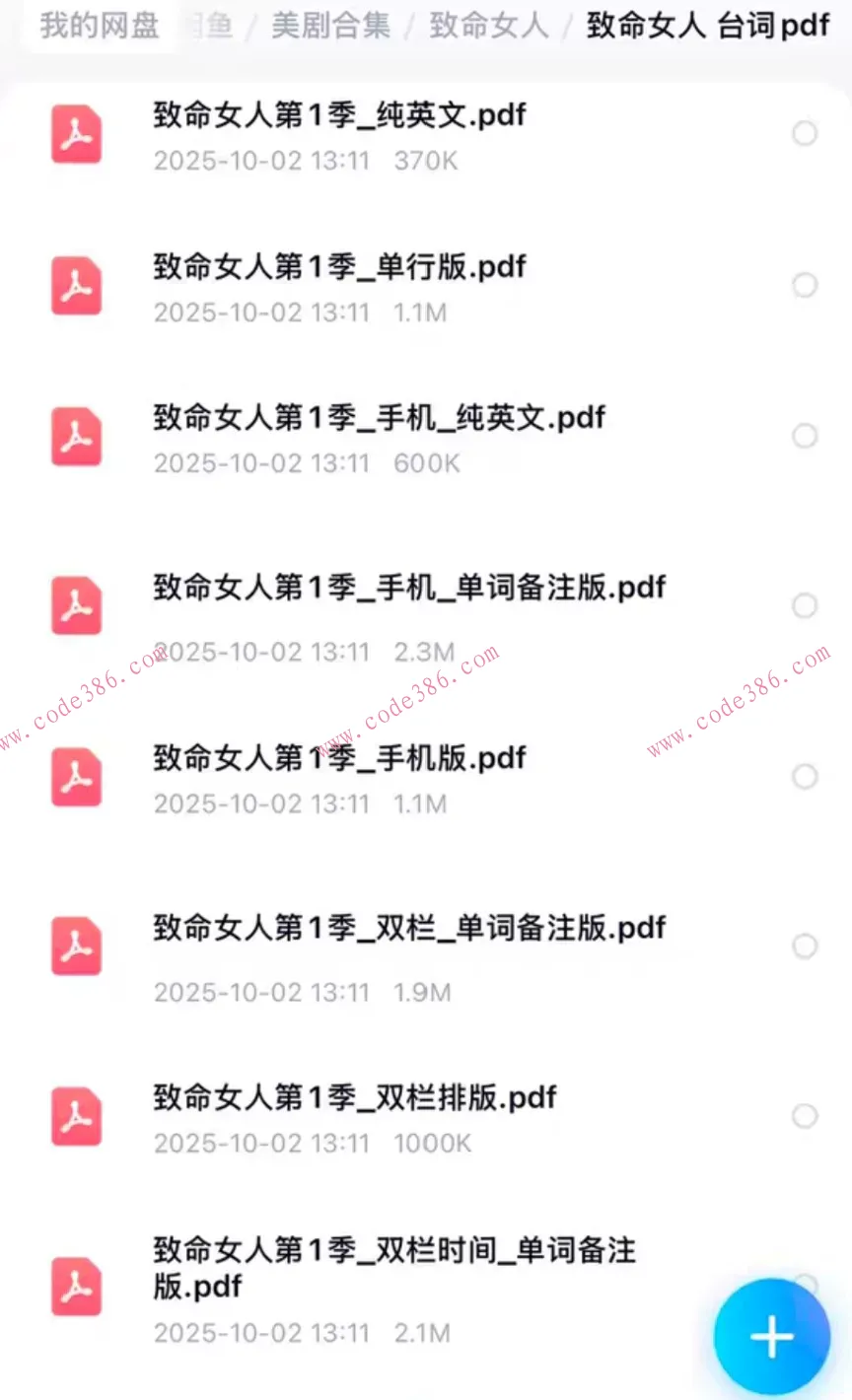The image size is (852, 1400).
Task: Open the PDF icon for 双栏_单词备注版 file
Action: coord(76,946)
